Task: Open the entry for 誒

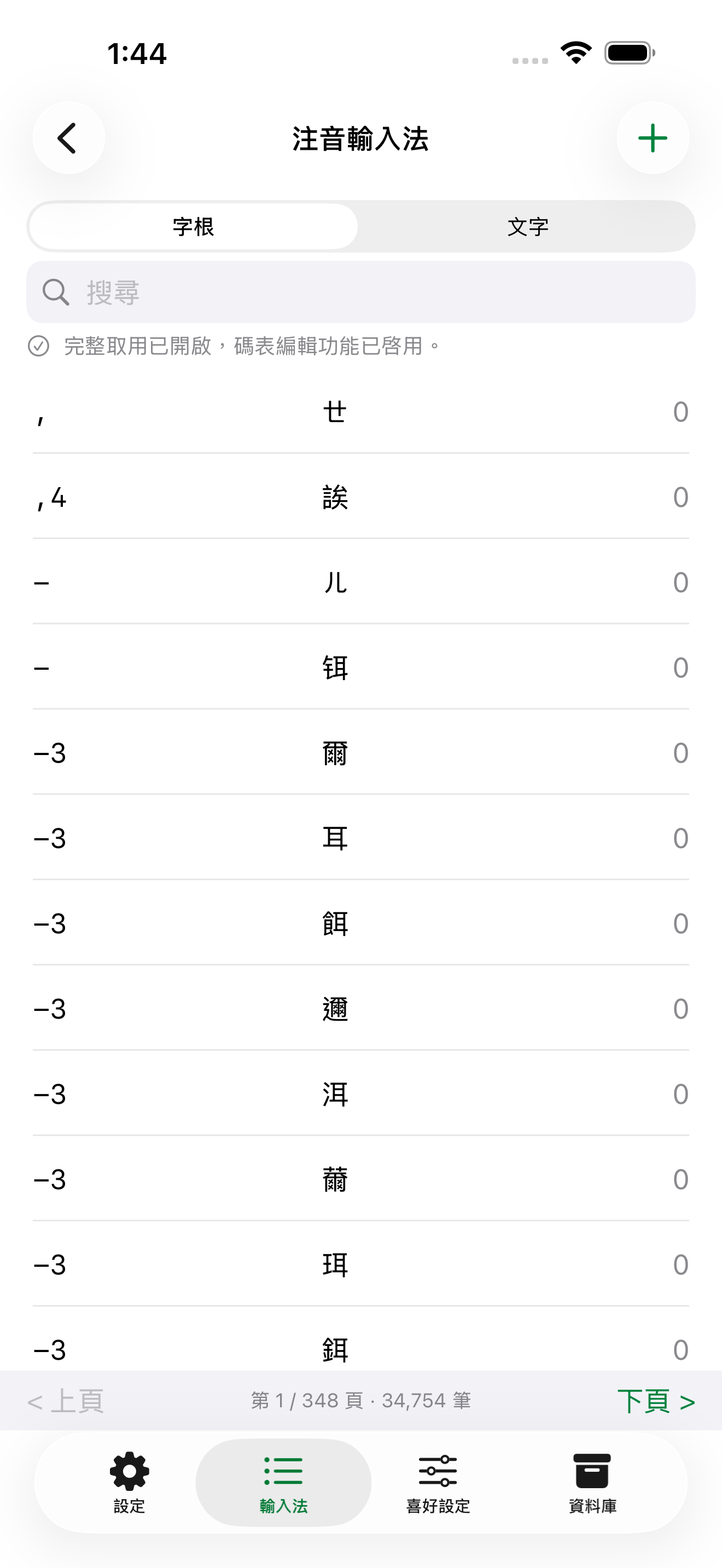Action: tap(361, 496)
